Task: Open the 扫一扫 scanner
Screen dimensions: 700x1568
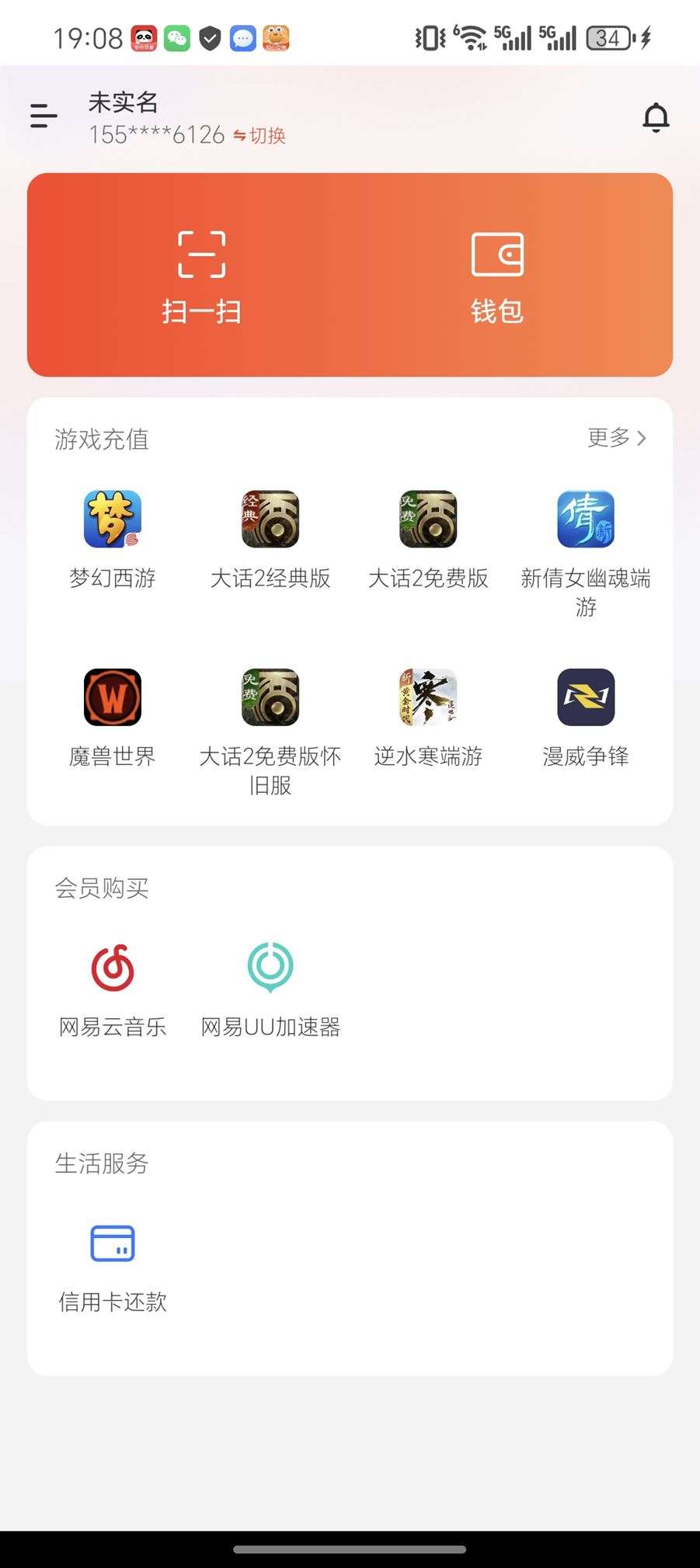Action: (200, 276)
